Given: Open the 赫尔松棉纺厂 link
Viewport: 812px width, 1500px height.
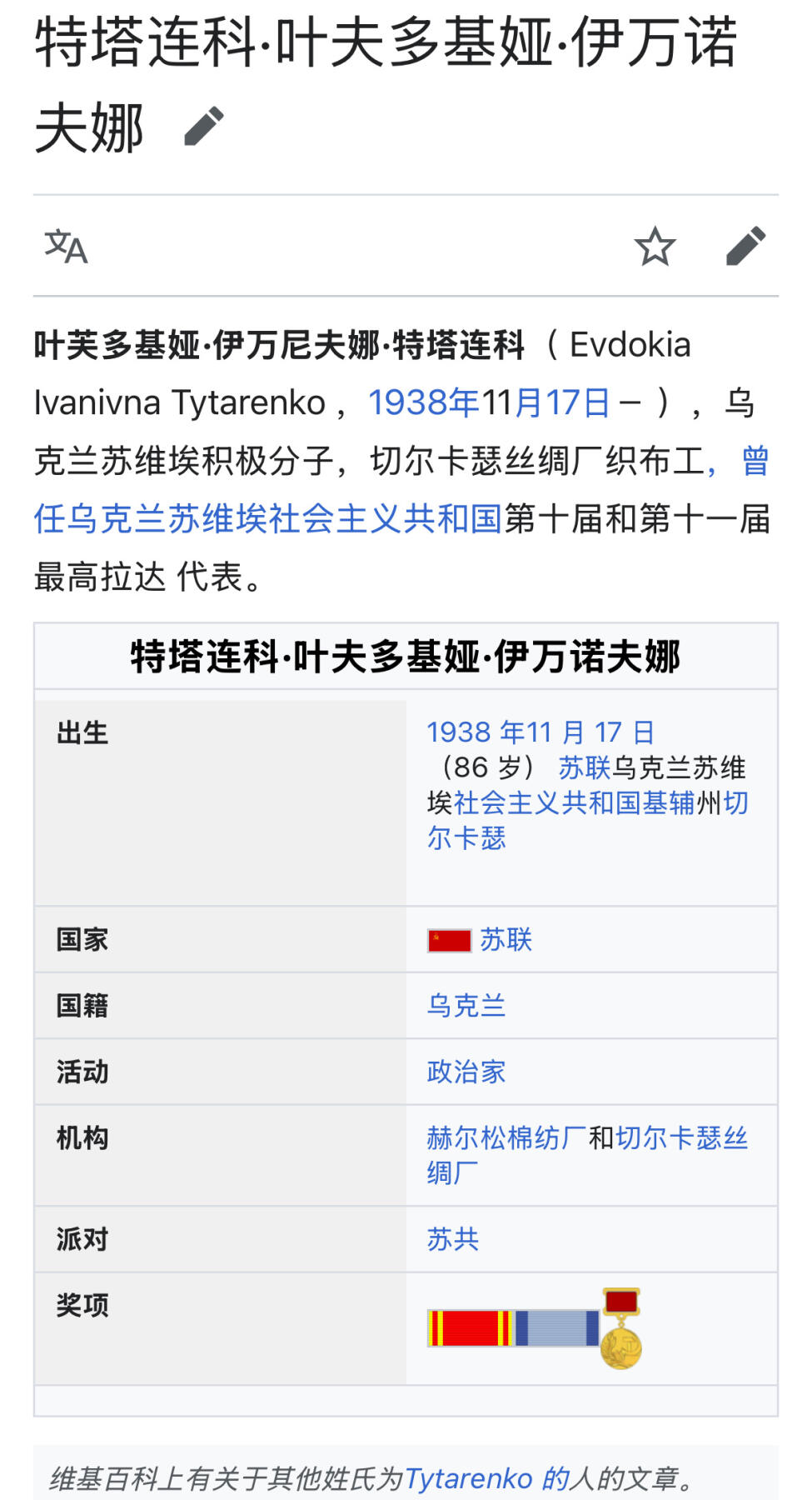Looking at the screenshot, I should pyautogui.click(x=506, y=1138).
